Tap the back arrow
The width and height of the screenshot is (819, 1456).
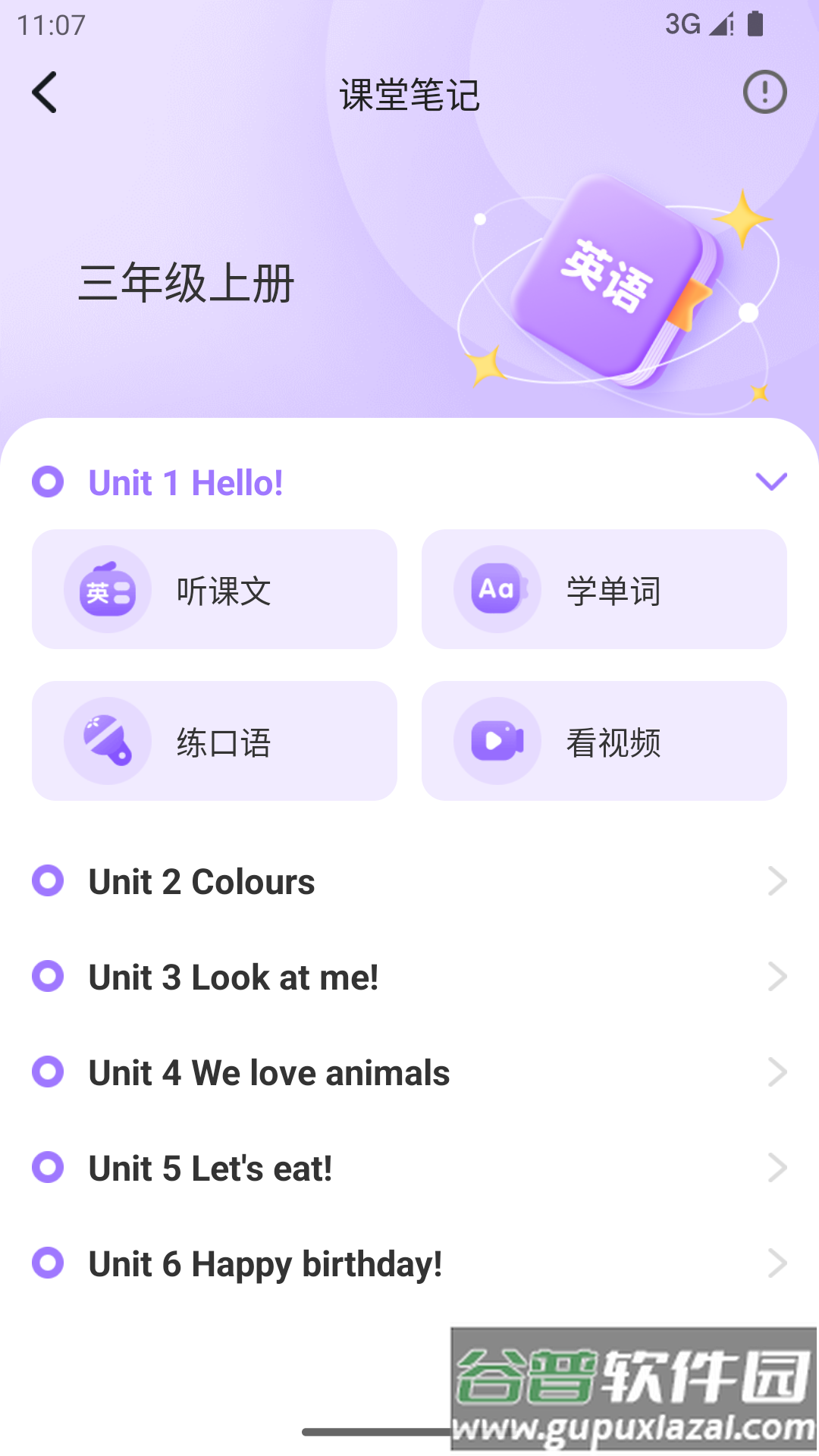point(43,93)
